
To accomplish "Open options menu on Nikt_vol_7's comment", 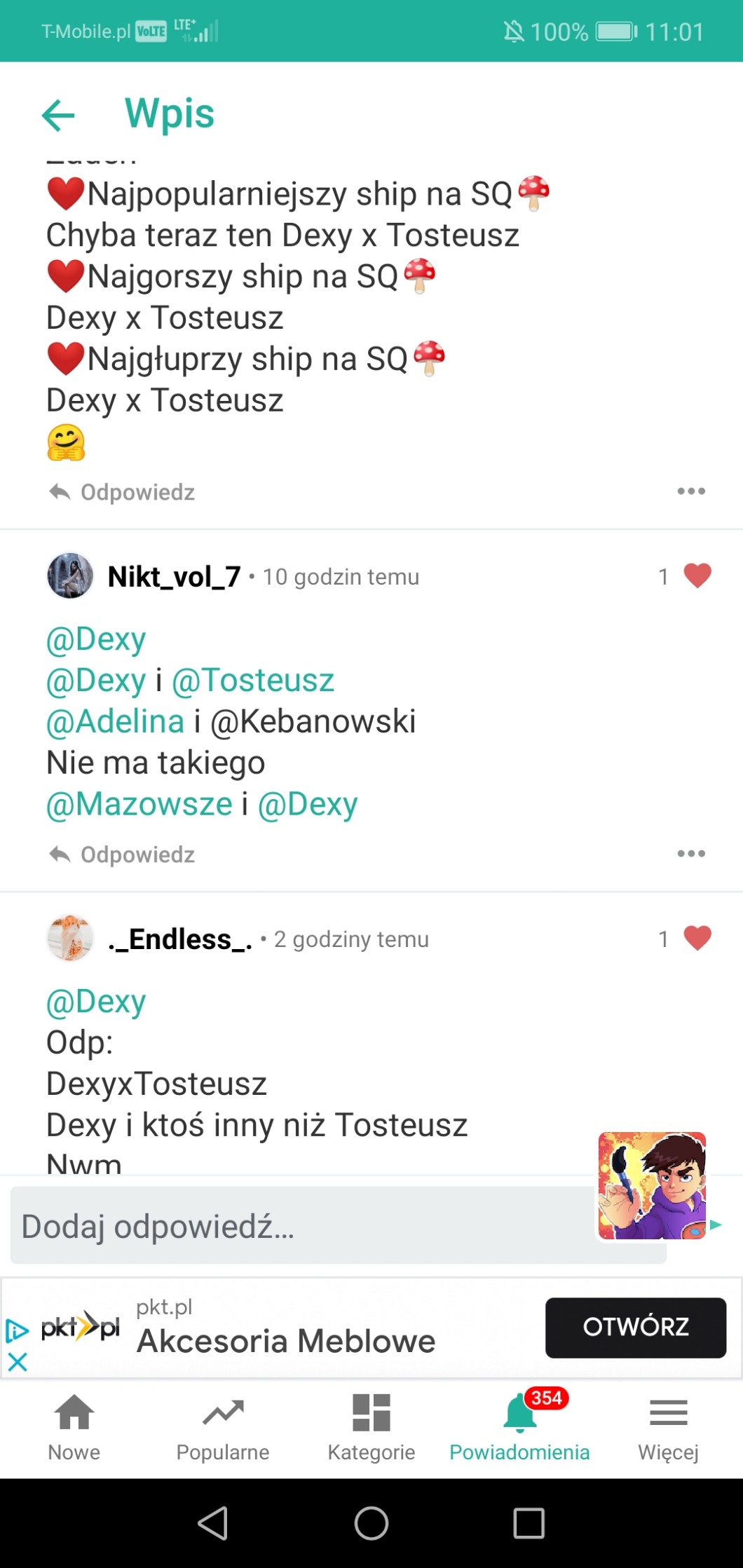I will 691,854.
